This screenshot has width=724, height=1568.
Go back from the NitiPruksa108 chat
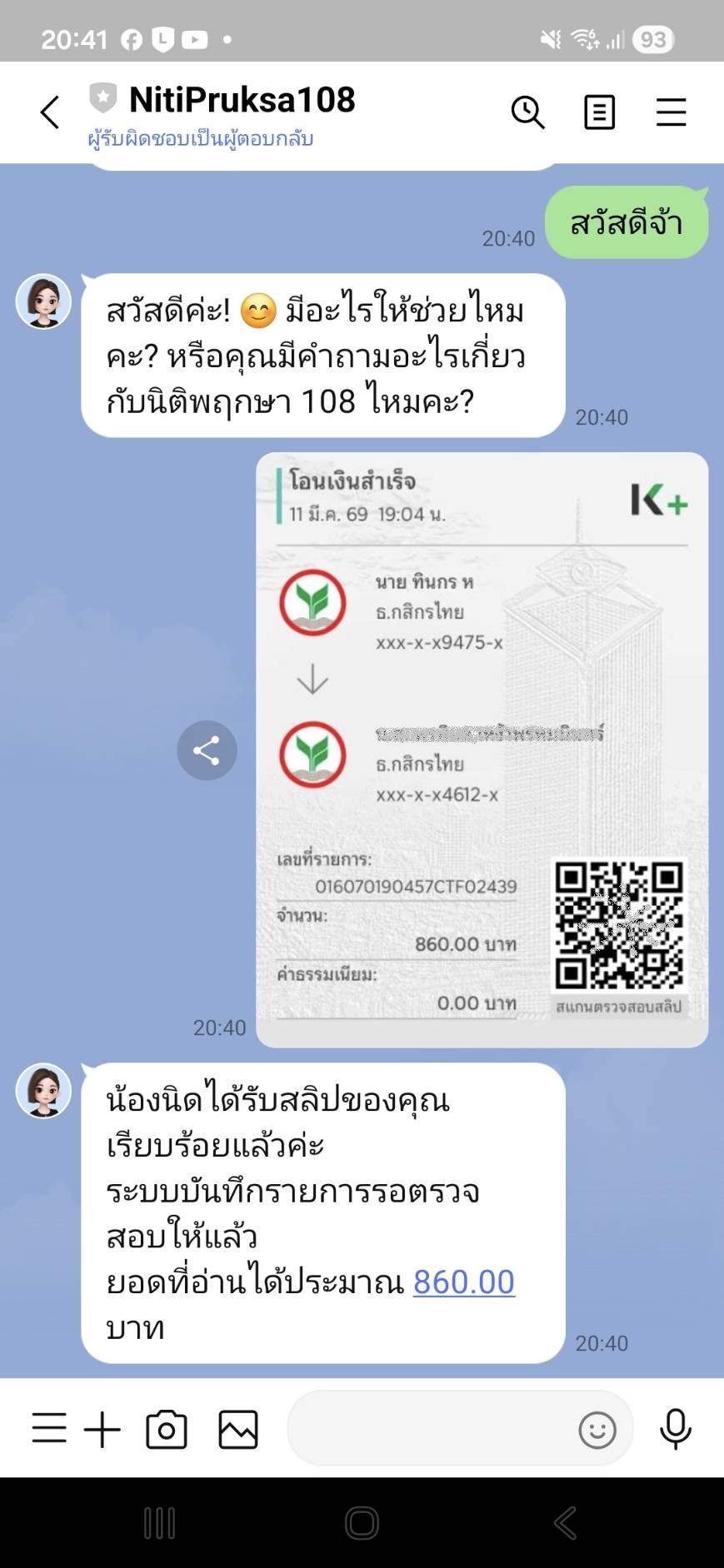click(x=50, y=112)
